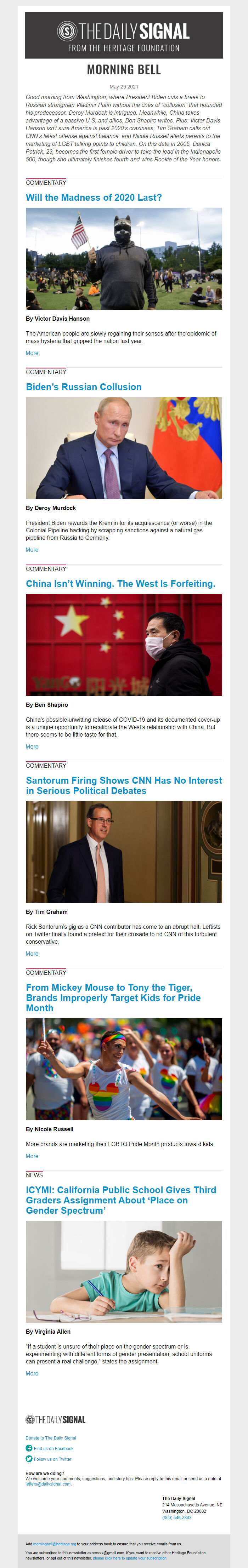Tap More under Nicole Russell's article
The height and width of the screenshot is (1568, 248).
point(32,1155)
